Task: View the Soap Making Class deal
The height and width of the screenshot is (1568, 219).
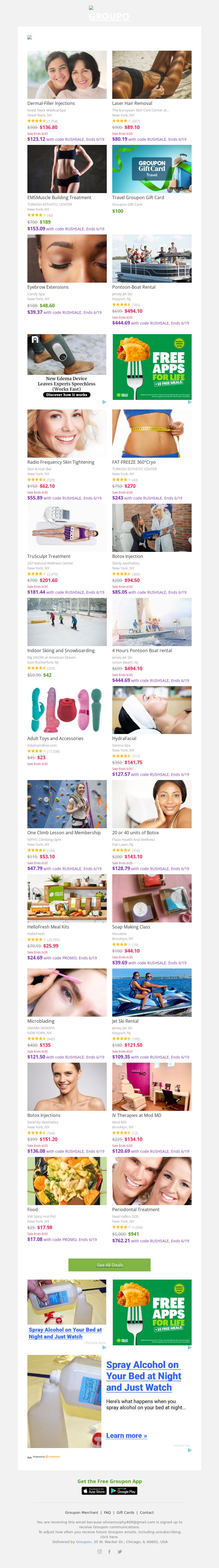Action: coord(151,898)
